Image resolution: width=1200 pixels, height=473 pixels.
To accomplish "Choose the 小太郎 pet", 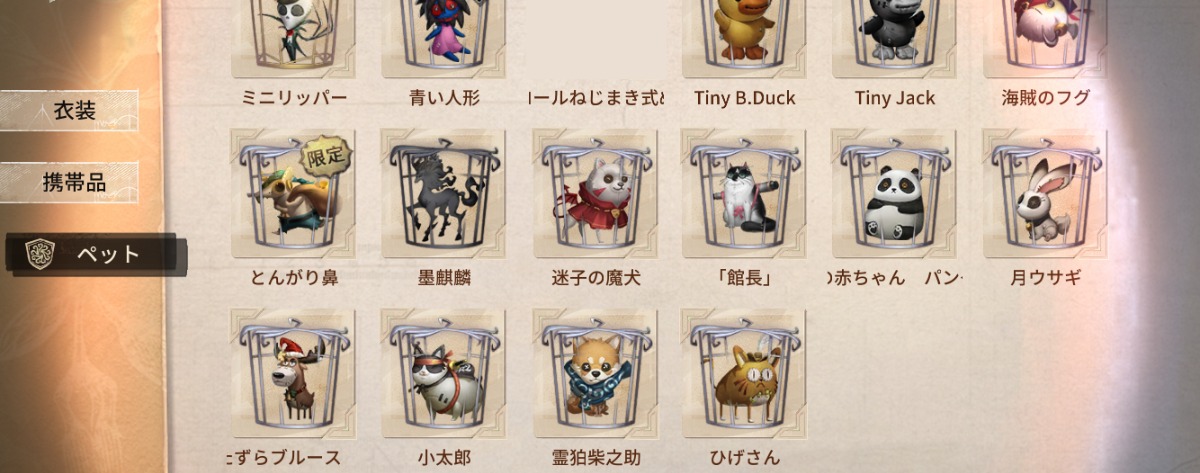I will pos(443,373).
